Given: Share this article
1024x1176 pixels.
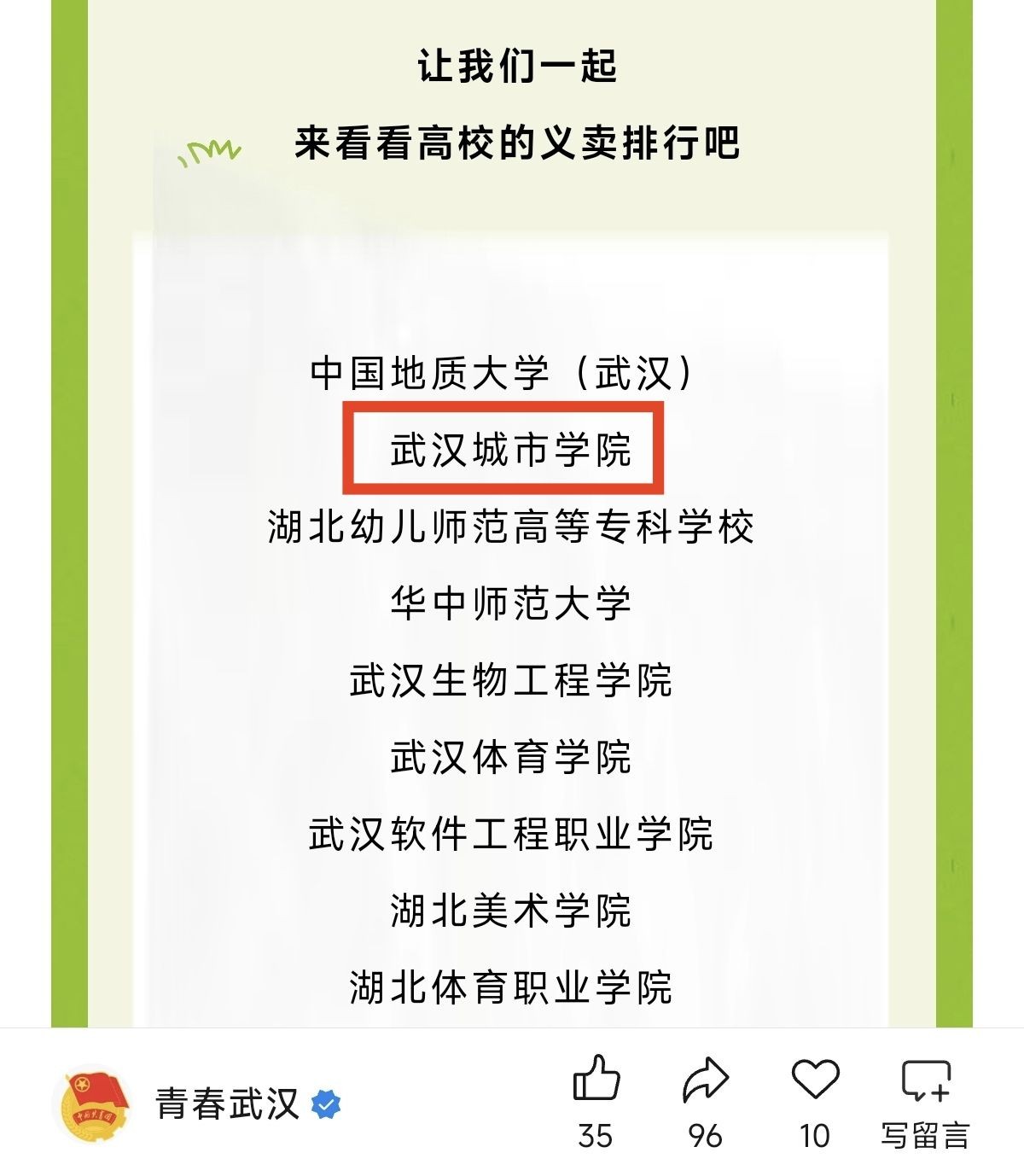Looking at the screenshot, I should tap(705, 1080).
